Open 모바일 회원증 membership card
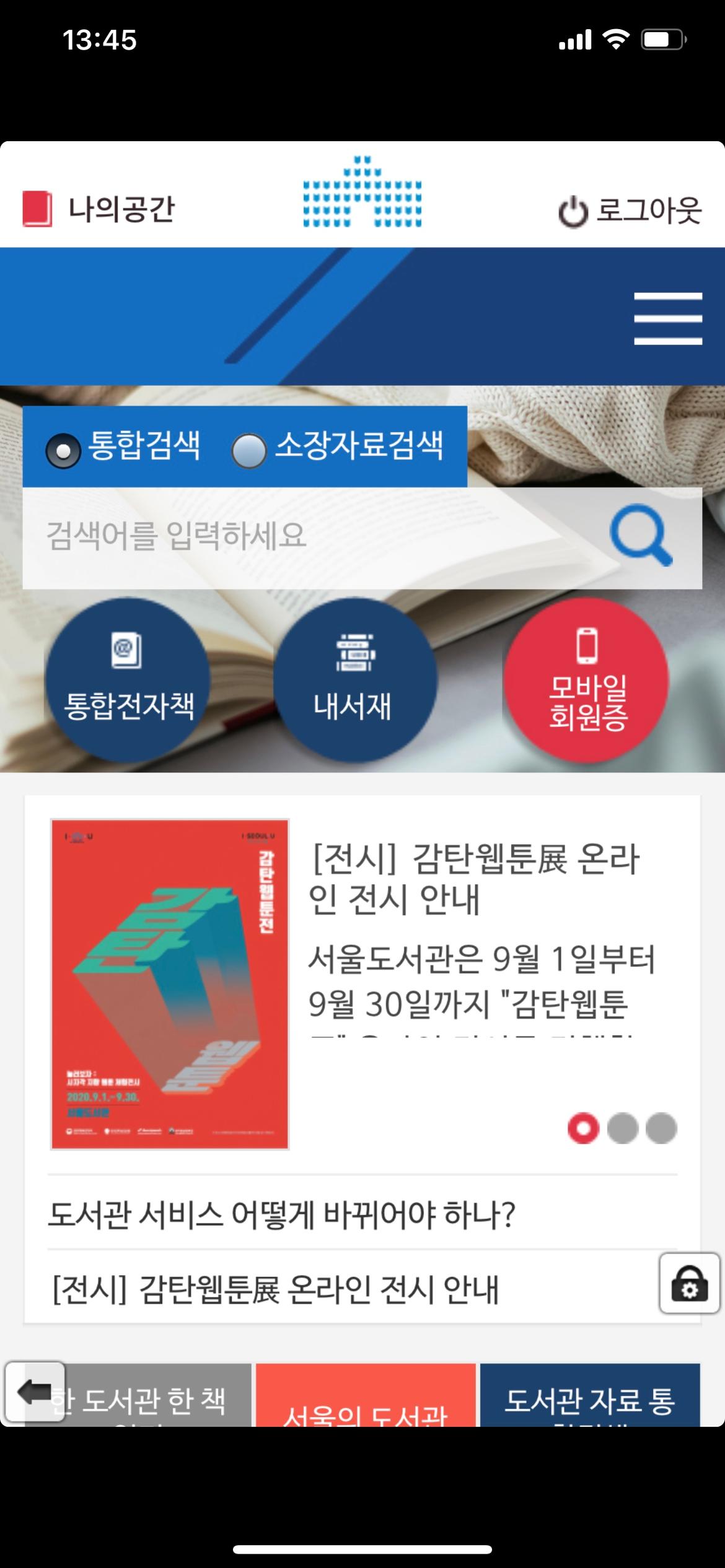Image resolution: width=725 pixels, height=1568 pixels. point(586,681)
